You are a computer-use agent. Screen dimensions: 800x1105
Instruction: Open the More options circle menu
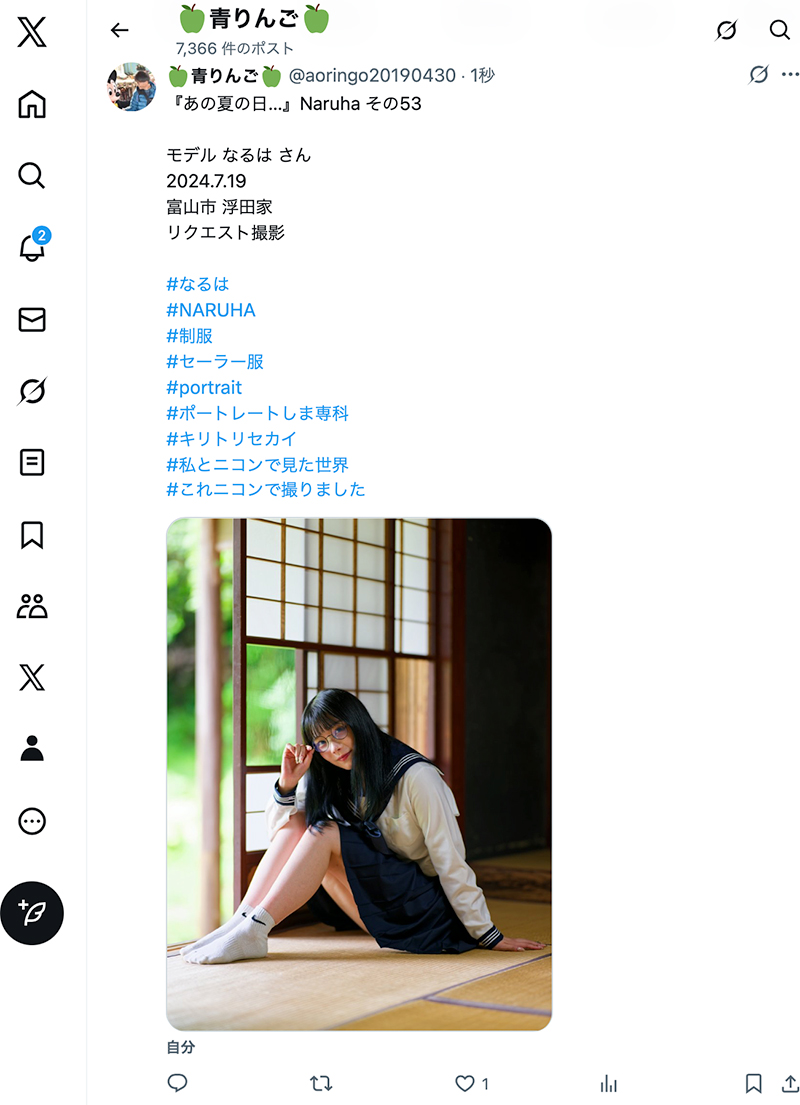point(32,821)
